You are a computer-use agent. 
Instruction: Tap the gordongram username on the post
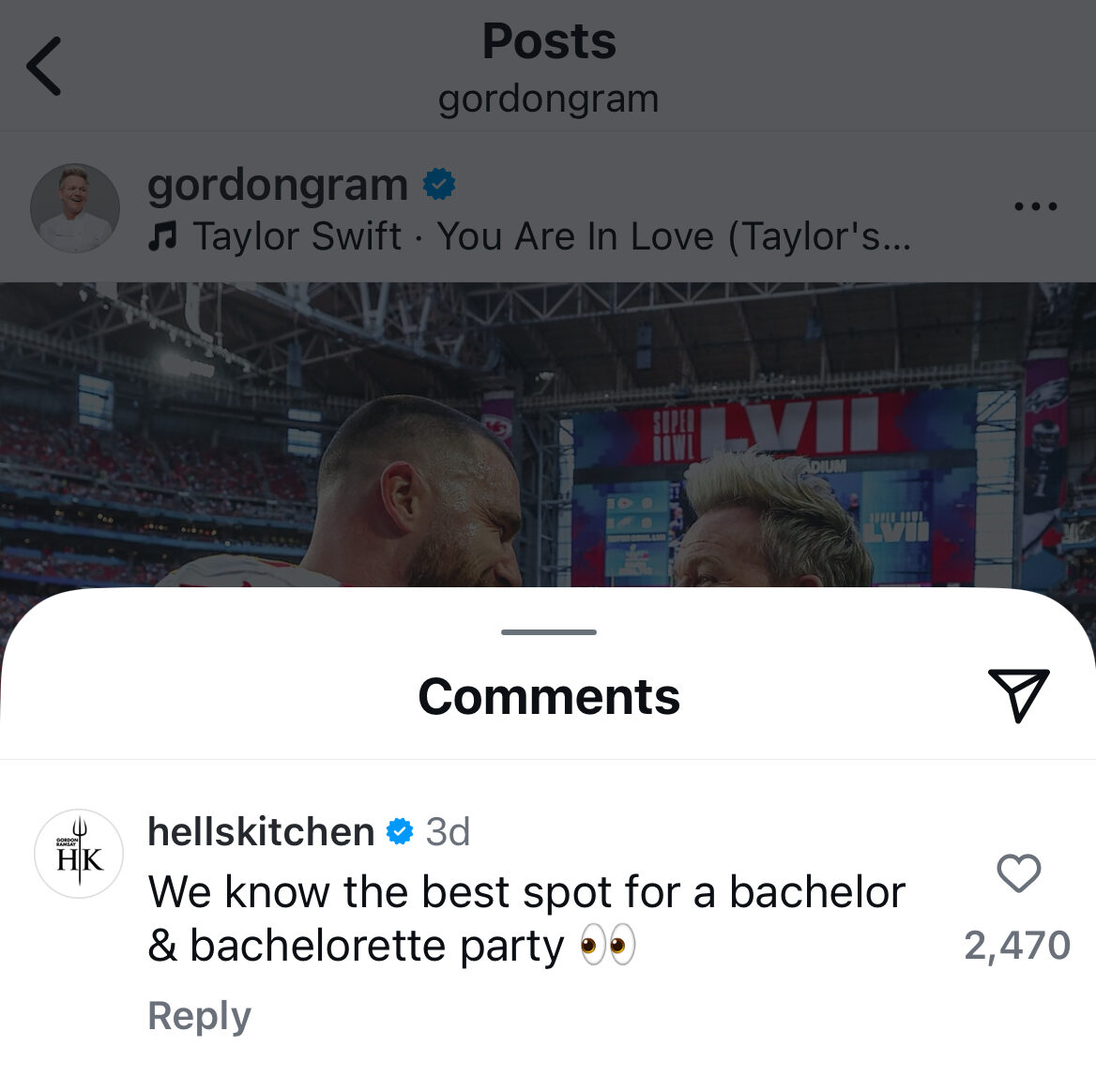coord(278,185)
